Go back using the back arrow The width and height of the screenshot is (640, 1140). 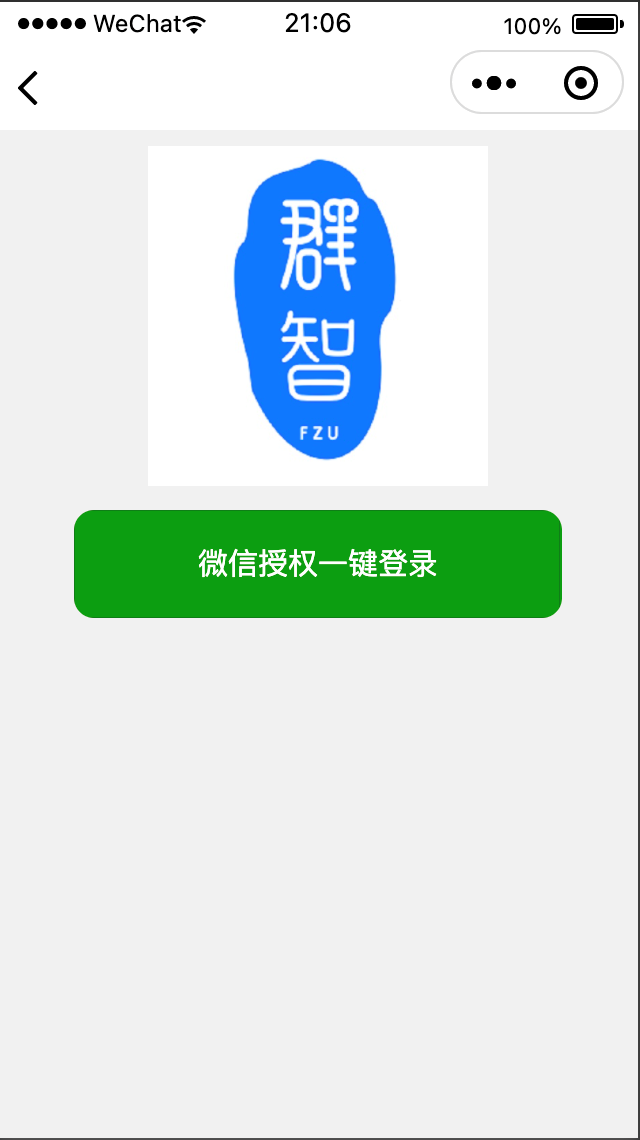(28, 87)
